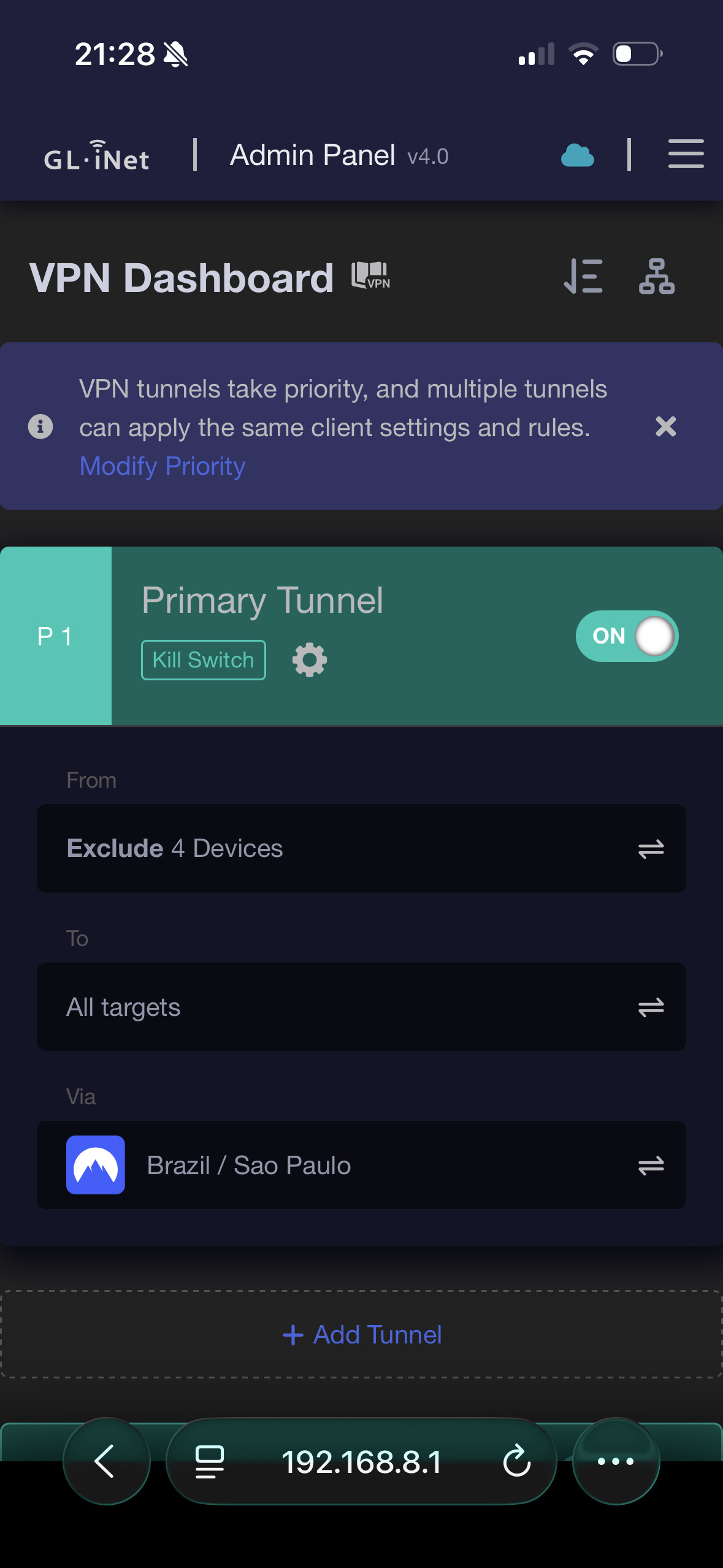This screenshot has height=1568, width=723.
Task: Go back in the browser
Action: [x=106, y=1461]
